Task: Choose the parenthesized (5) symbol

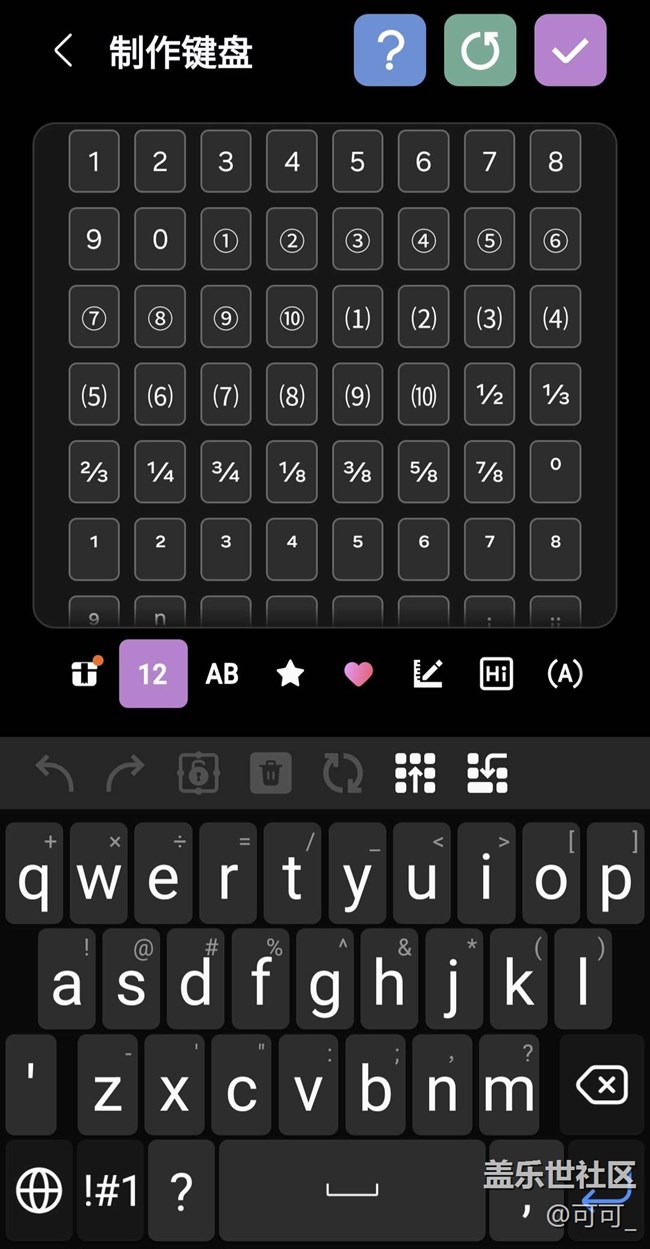Action: (x=94, y=395)
